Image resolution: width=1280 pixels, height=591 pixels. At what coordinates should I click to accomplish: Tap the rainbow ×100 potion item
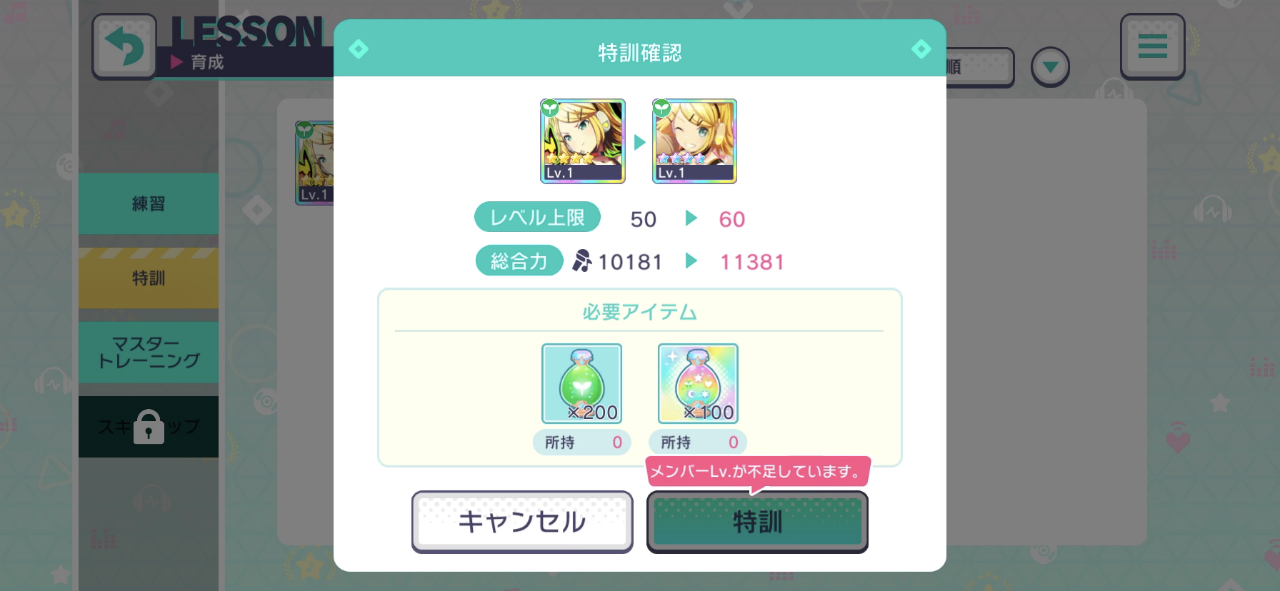[x=698, y=384]
